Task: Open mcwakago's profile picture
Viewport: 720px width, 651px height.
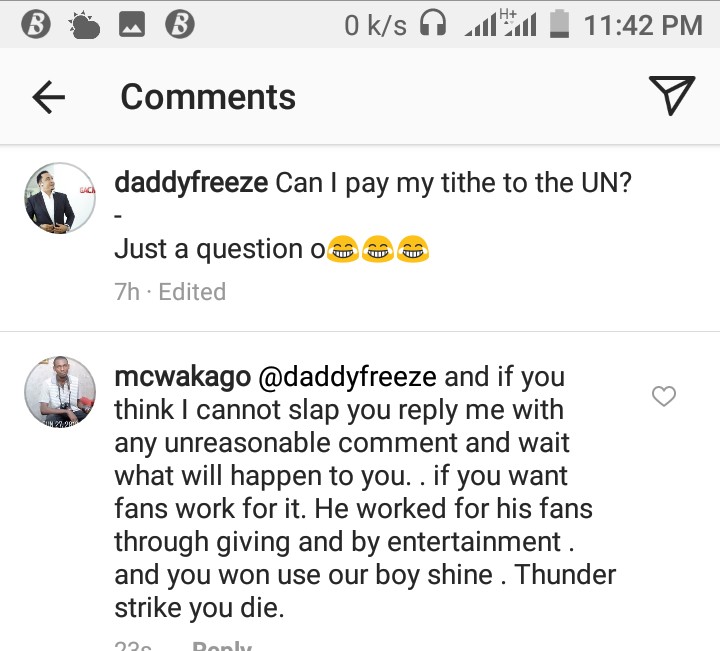Action: tap(59, 392)
